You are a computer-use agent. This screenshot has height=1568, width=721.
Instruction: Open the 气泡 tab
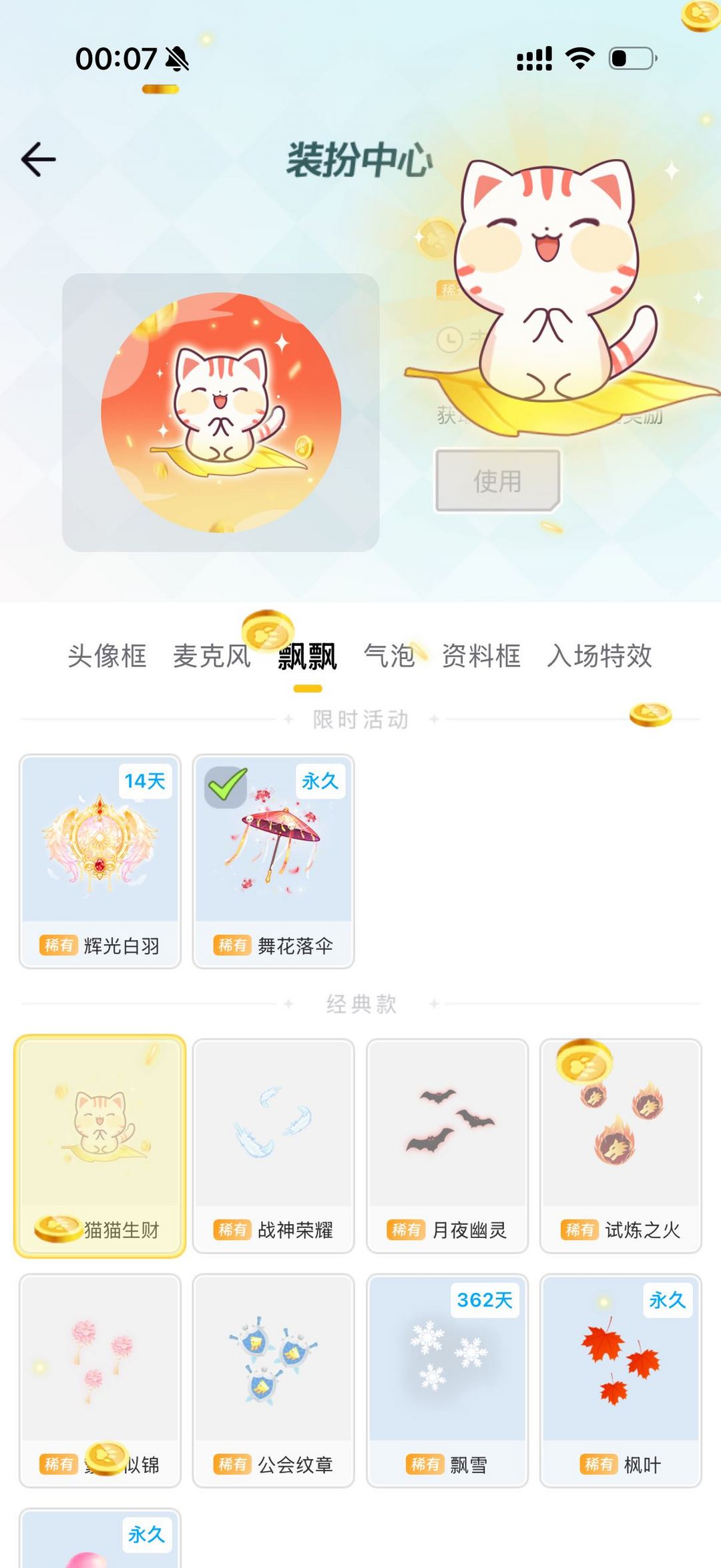[389, 658]
